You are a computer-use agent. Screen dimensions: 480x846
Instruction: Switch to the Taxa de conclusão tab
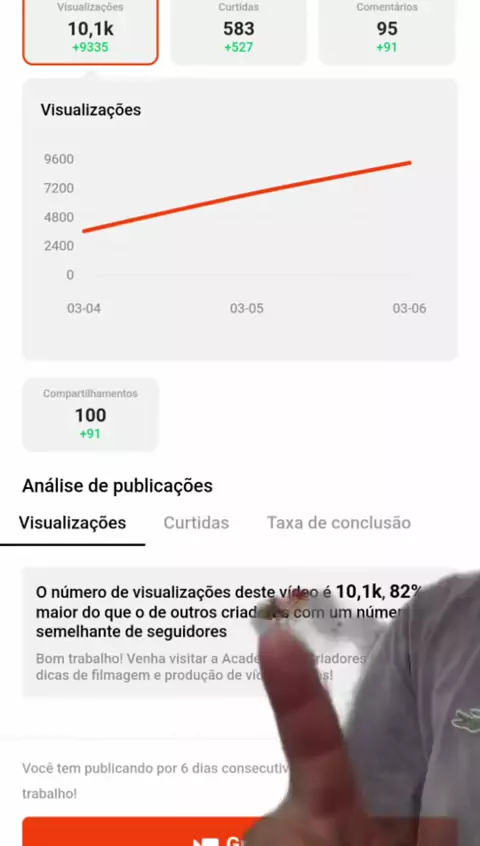[339, 522]
